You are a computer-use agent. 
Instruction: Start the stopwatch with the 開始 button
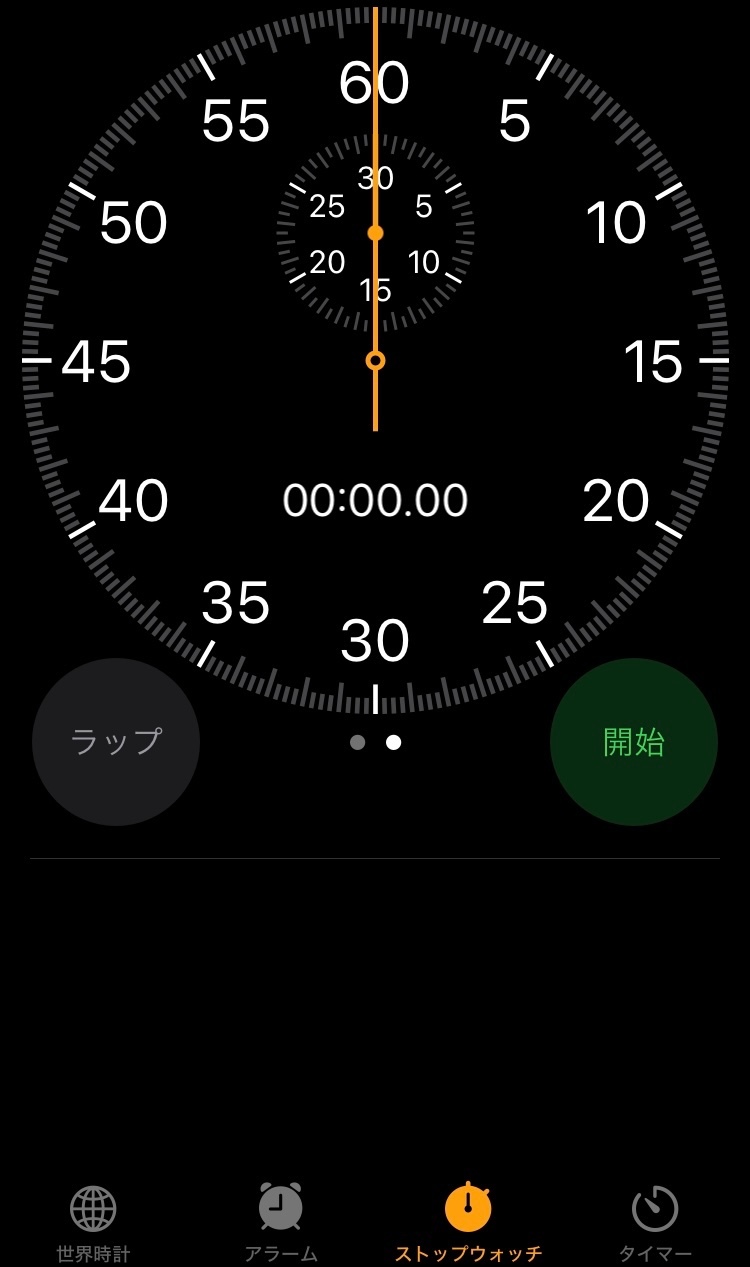(x=634, y=742)
